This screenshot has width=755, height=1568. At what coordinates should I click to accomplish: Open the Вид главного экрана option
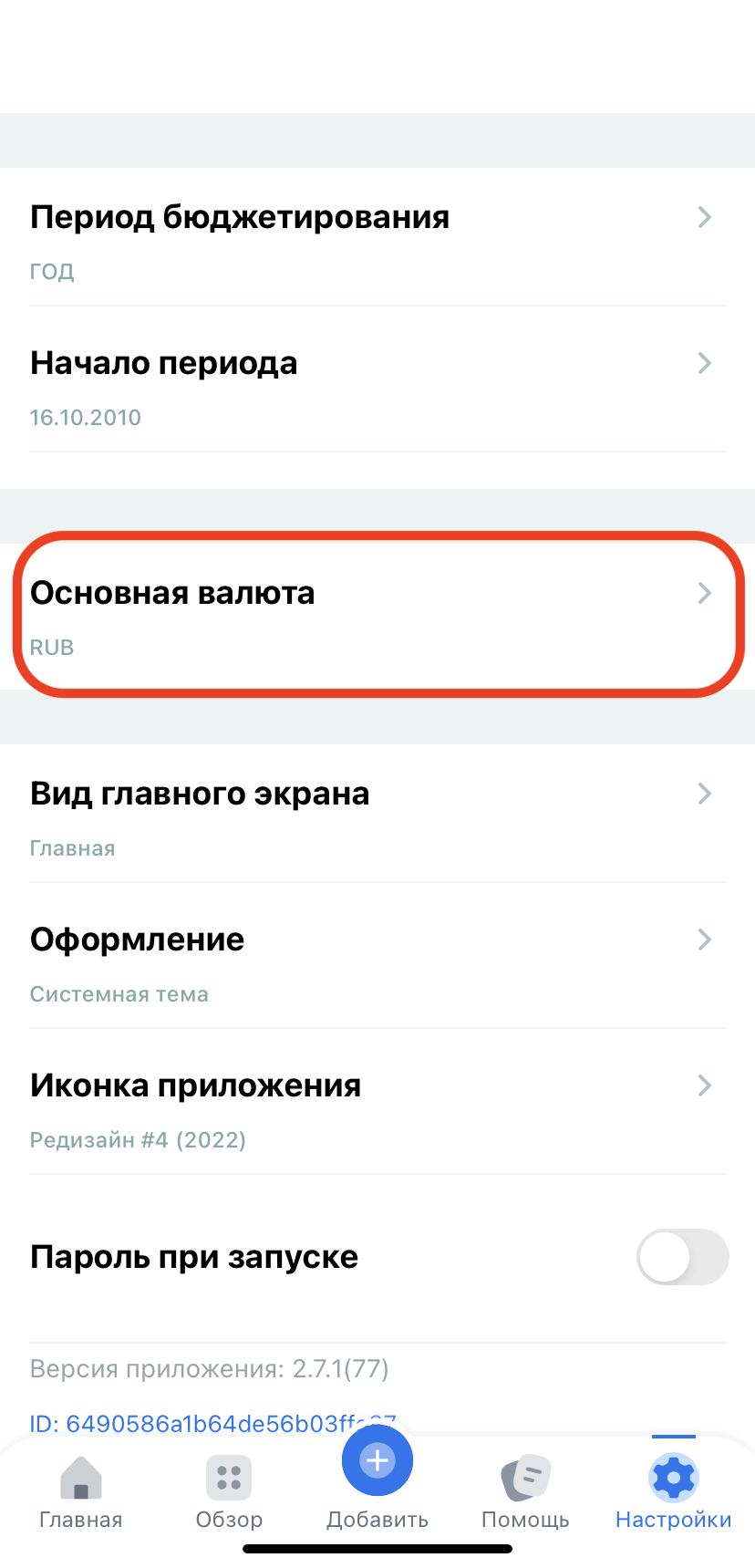coord(377,816)
